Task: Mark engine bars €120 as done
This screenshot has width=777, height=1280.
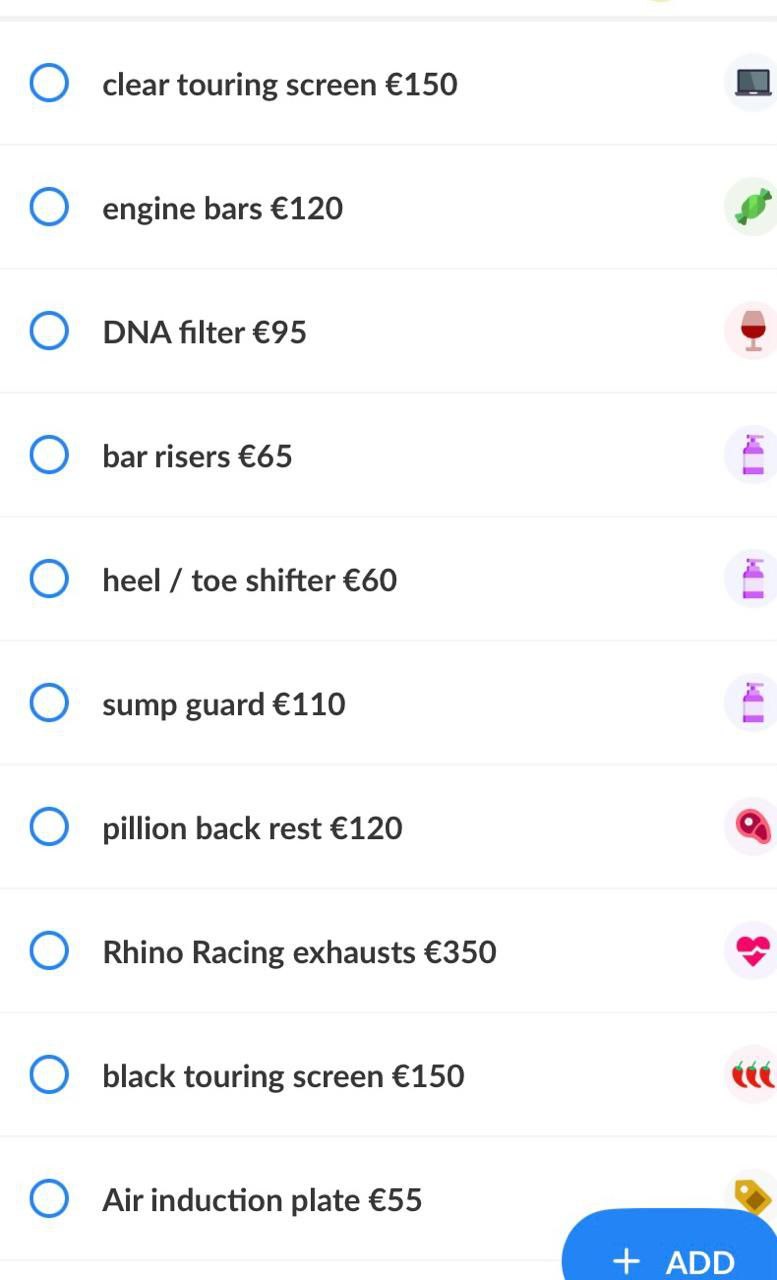Action: [49, 207]
